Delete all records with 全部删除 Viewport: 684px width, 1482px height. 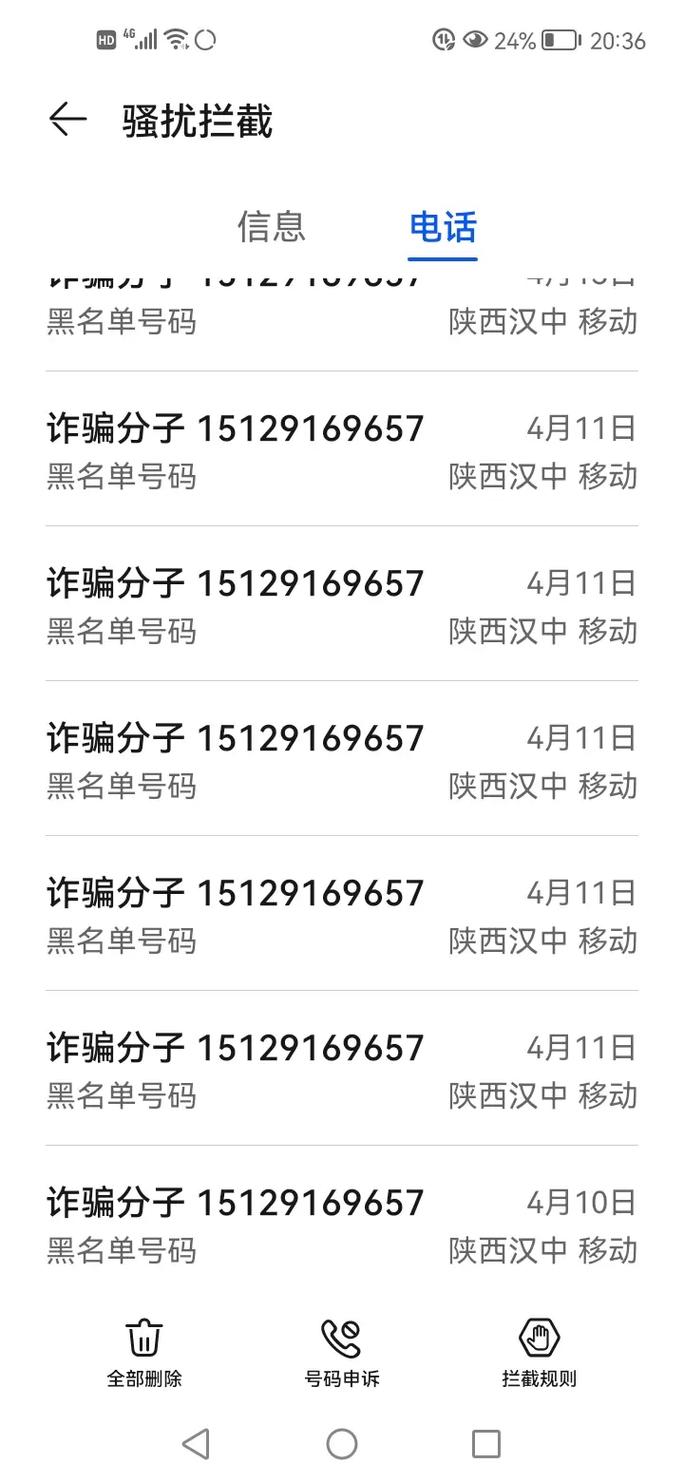145,1352
